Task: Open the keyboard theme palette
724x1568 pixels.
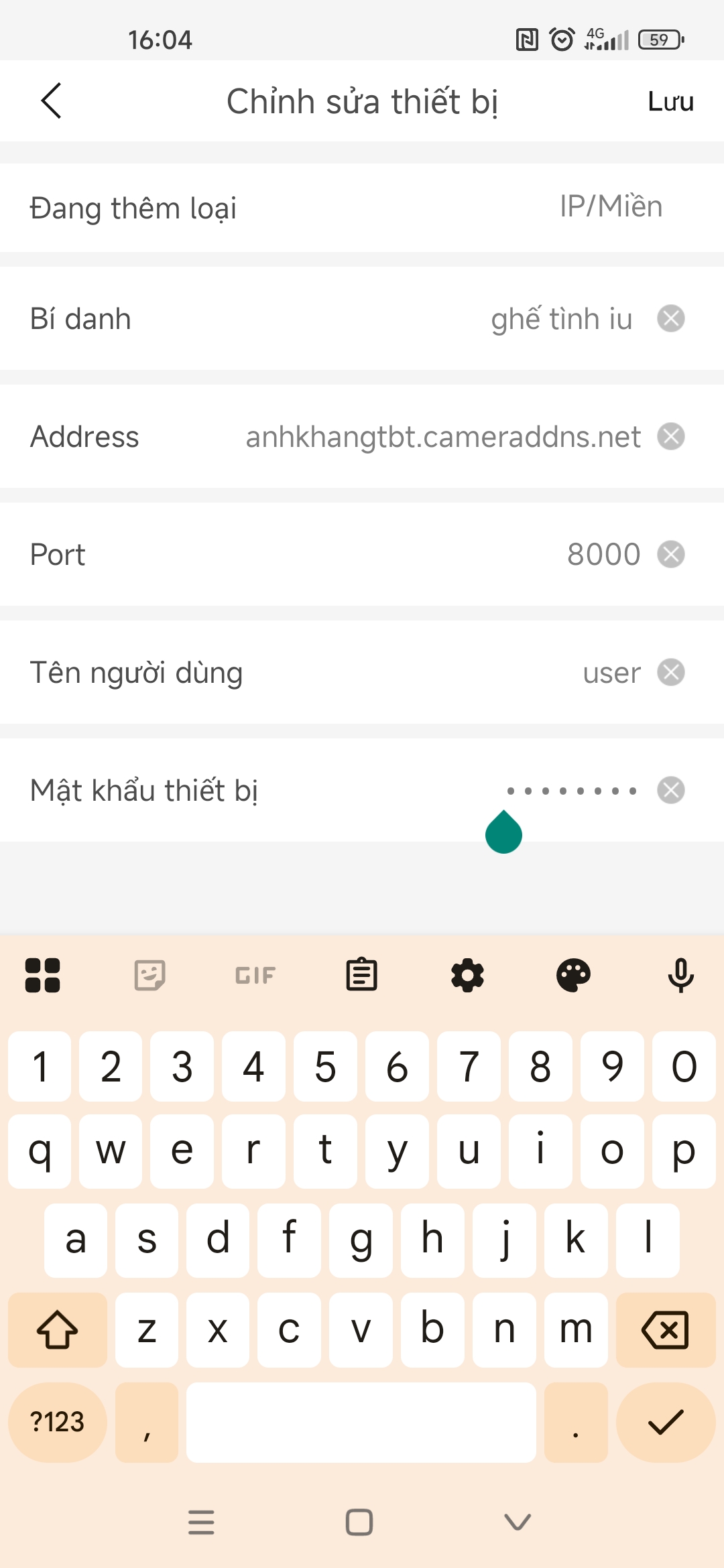Action: coord(573,975)
